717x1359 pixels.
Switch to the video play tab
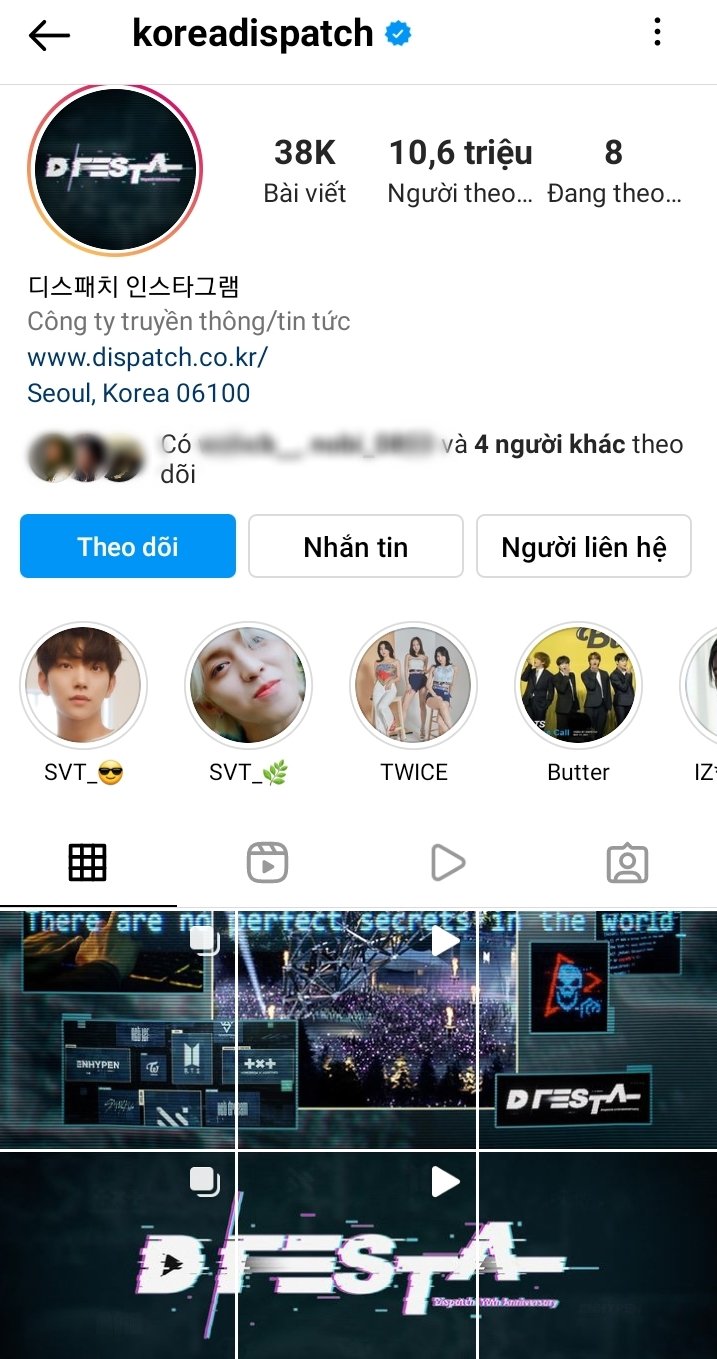(x=447, y=862)
